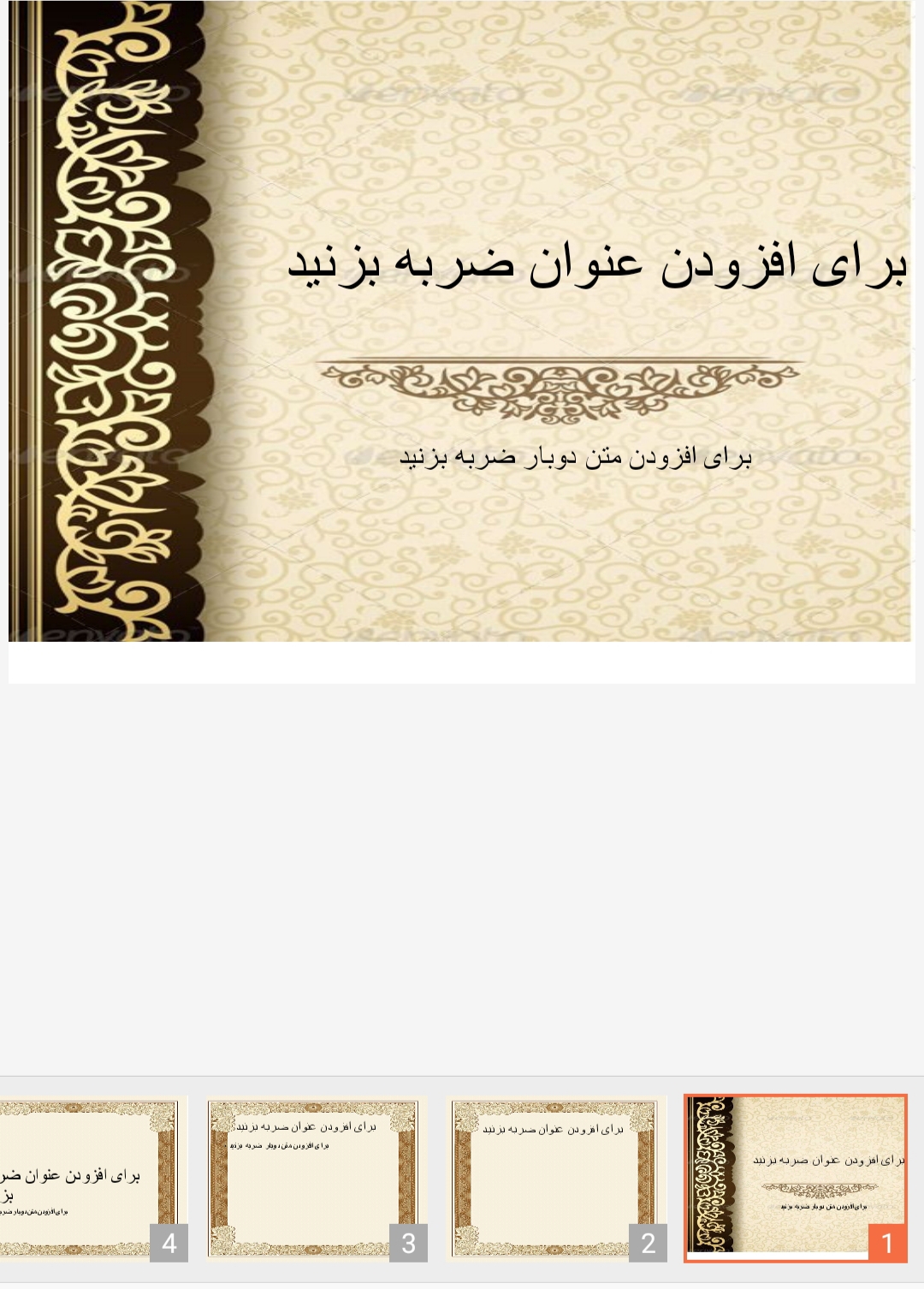Tap the subtitle placeholder to add text

[575, 457]
